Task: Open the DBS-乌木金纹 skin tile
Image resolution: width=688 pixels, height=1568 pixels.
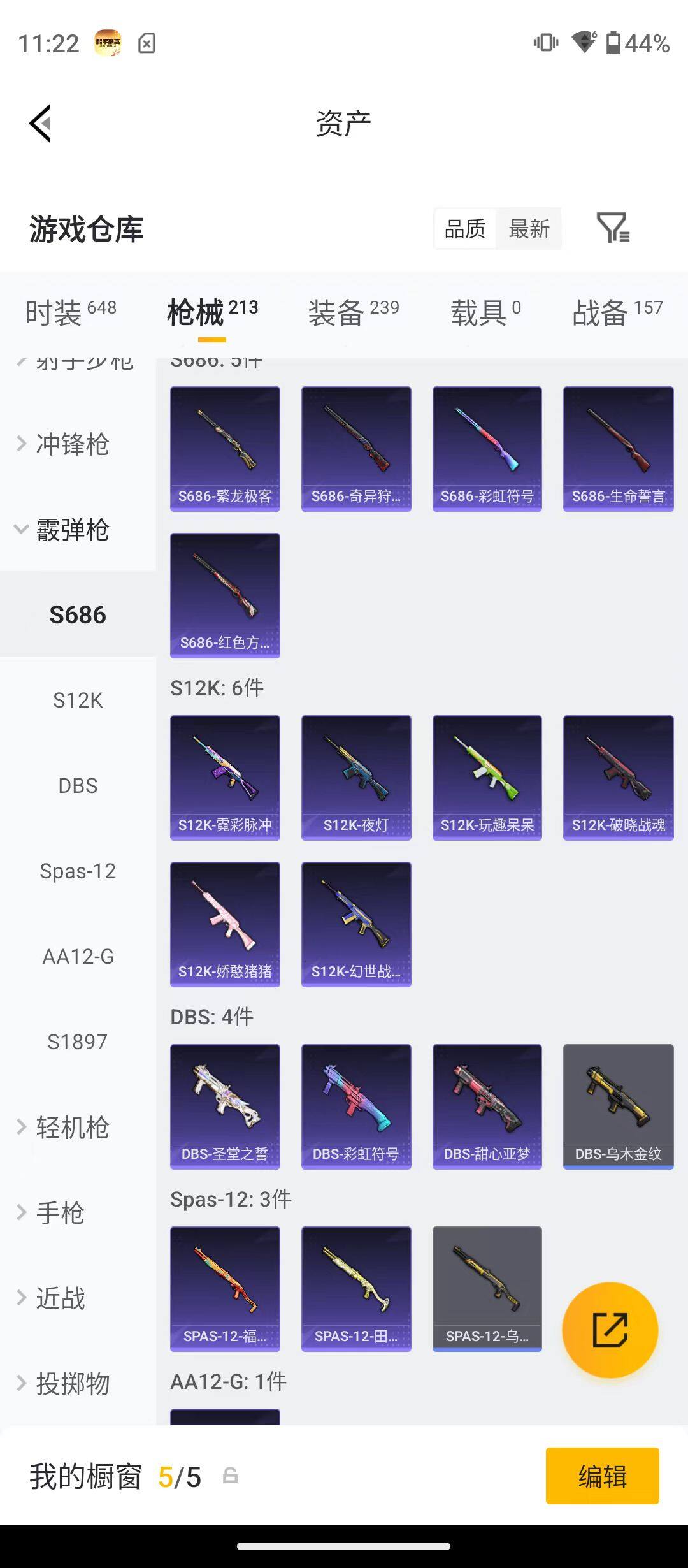Action: 618,1107
